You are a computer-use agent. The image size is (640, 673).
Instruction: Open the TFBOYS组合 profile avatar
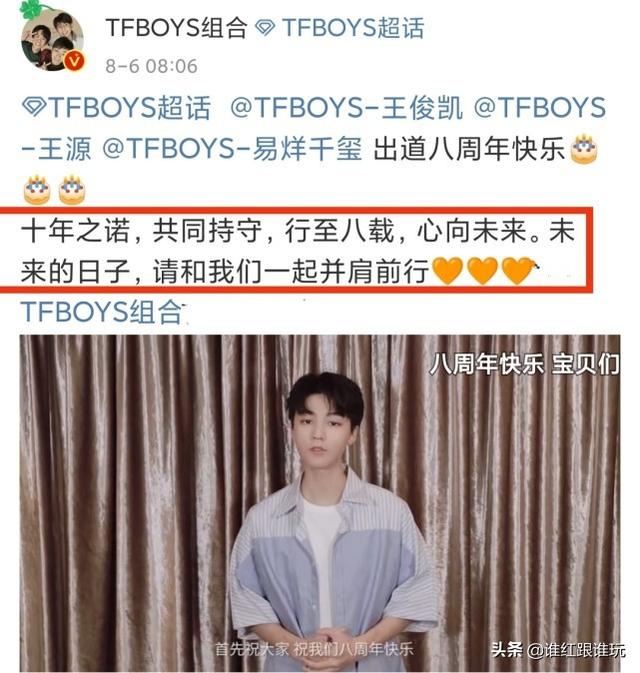[x=51, y=40]
